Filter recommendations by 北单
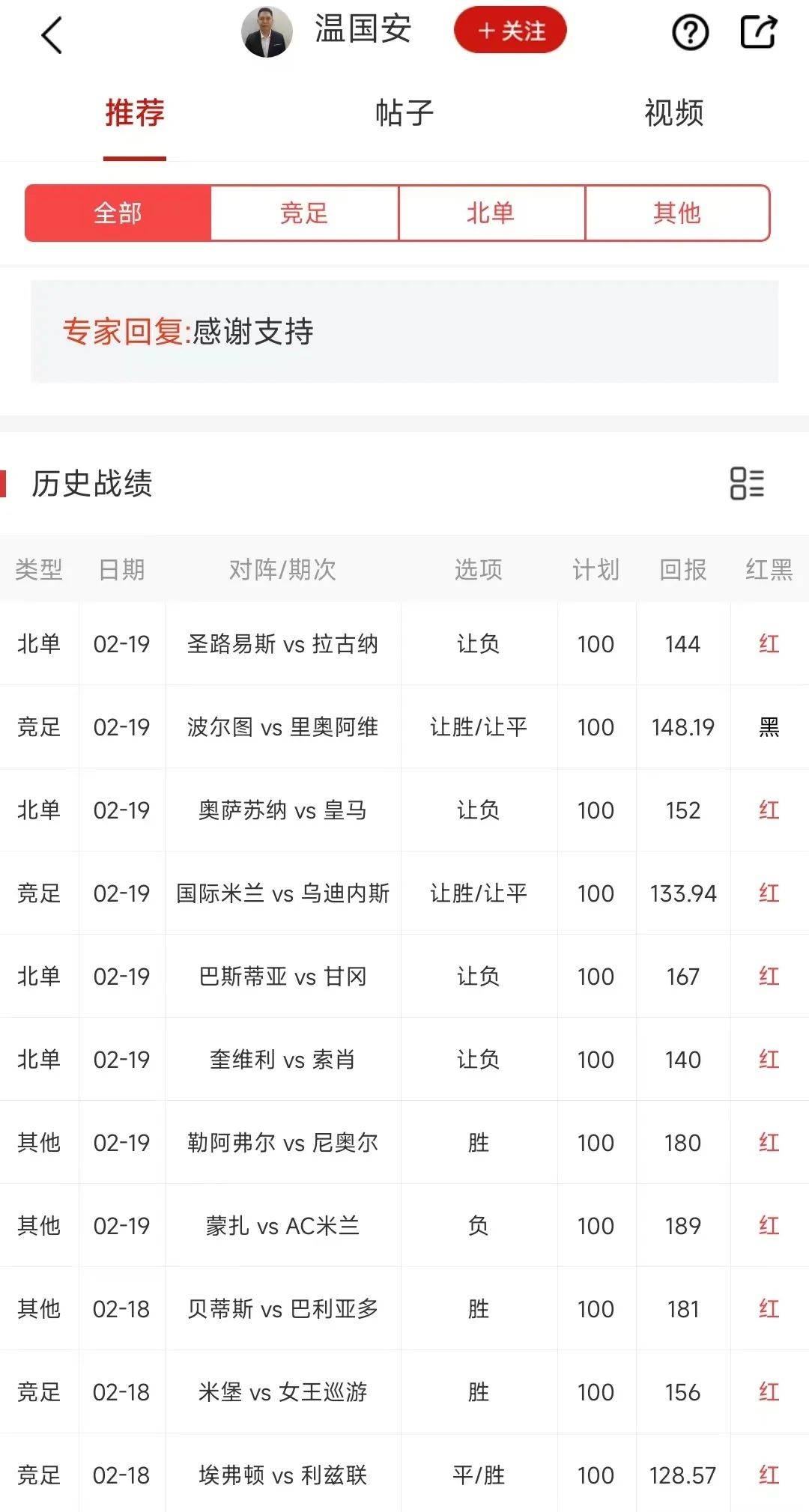 [491, 213]
